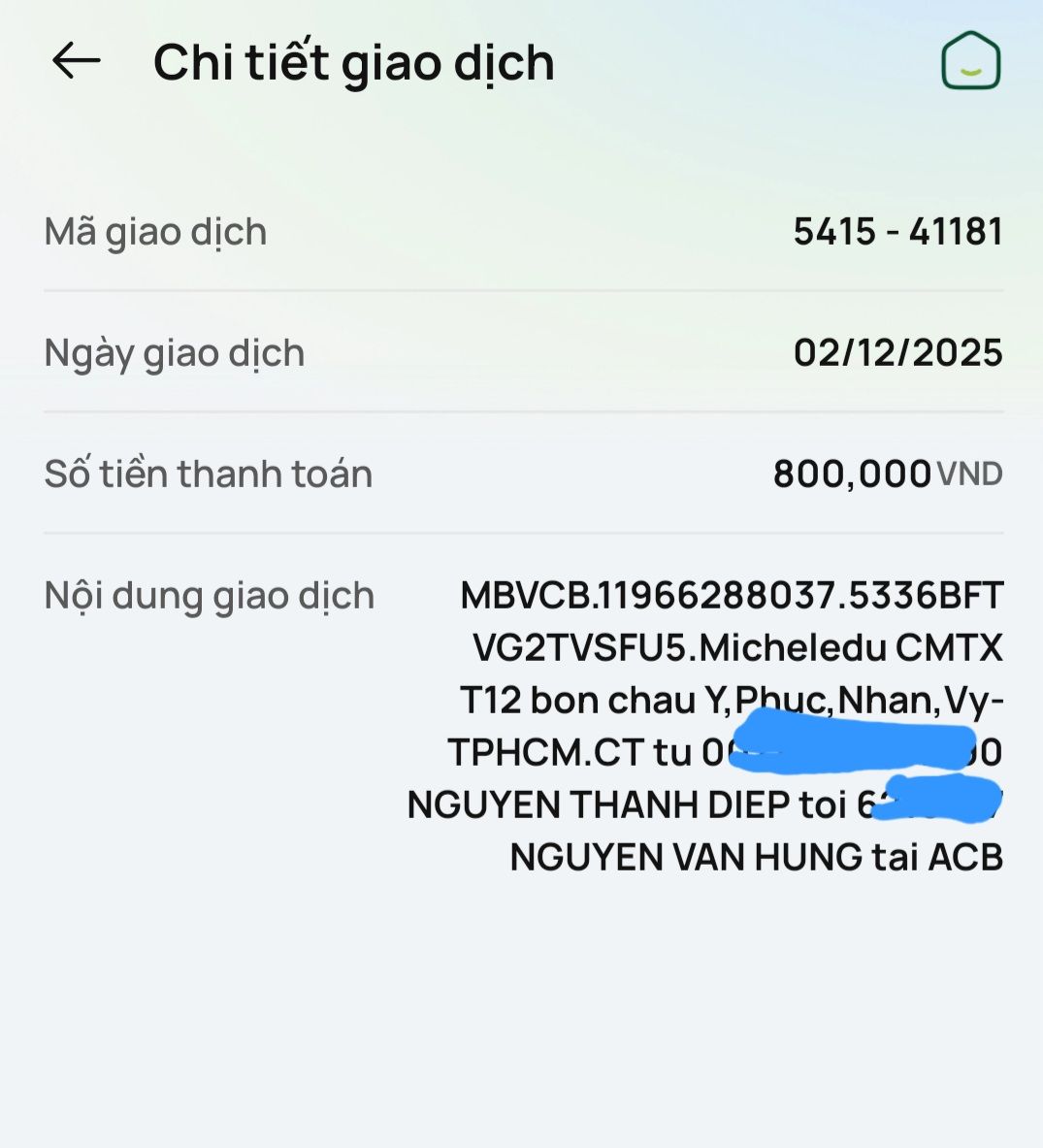The image size is (1043, 1148).
Task: Open the home icon in the header
Action: coord(970,61)
